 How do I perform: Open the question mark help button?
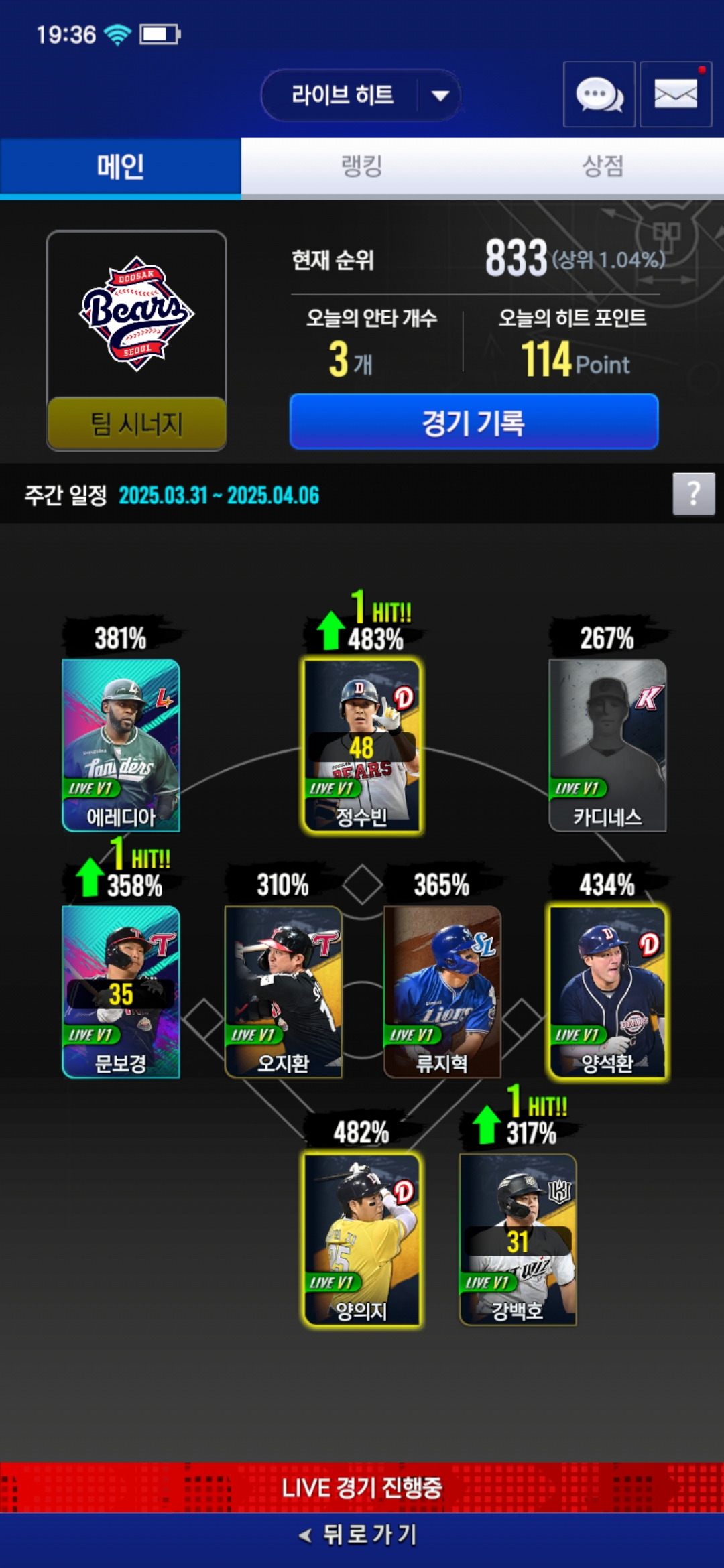pyautogui.click(x=693, y=494)
